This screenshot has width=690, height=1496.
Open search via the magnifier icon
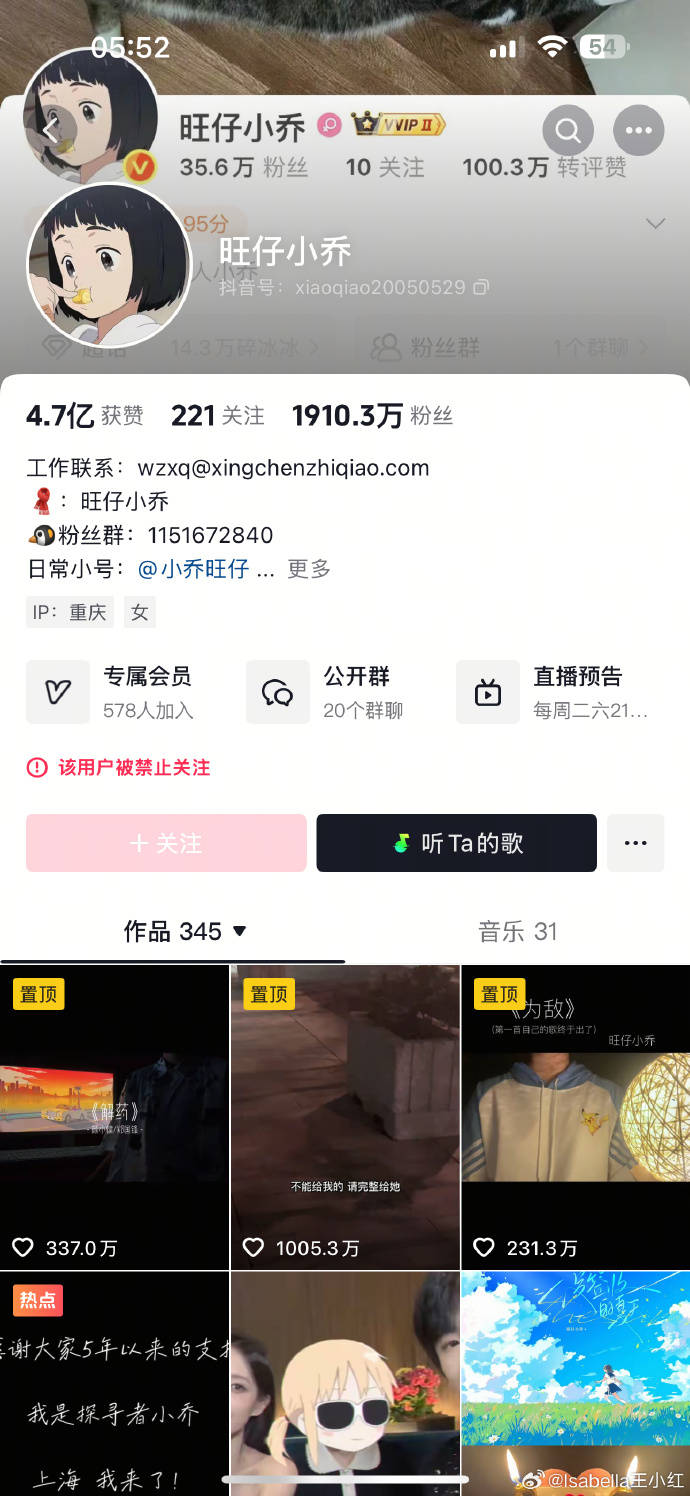568,130
